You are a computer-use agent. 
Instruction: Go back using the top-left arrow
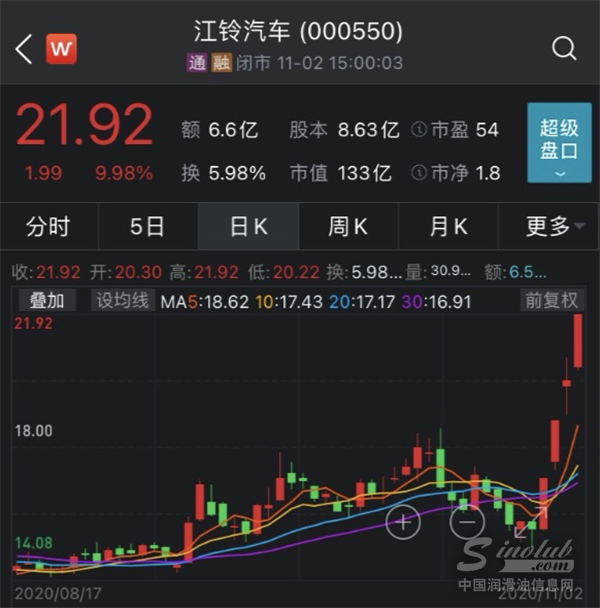coord(24,48)
